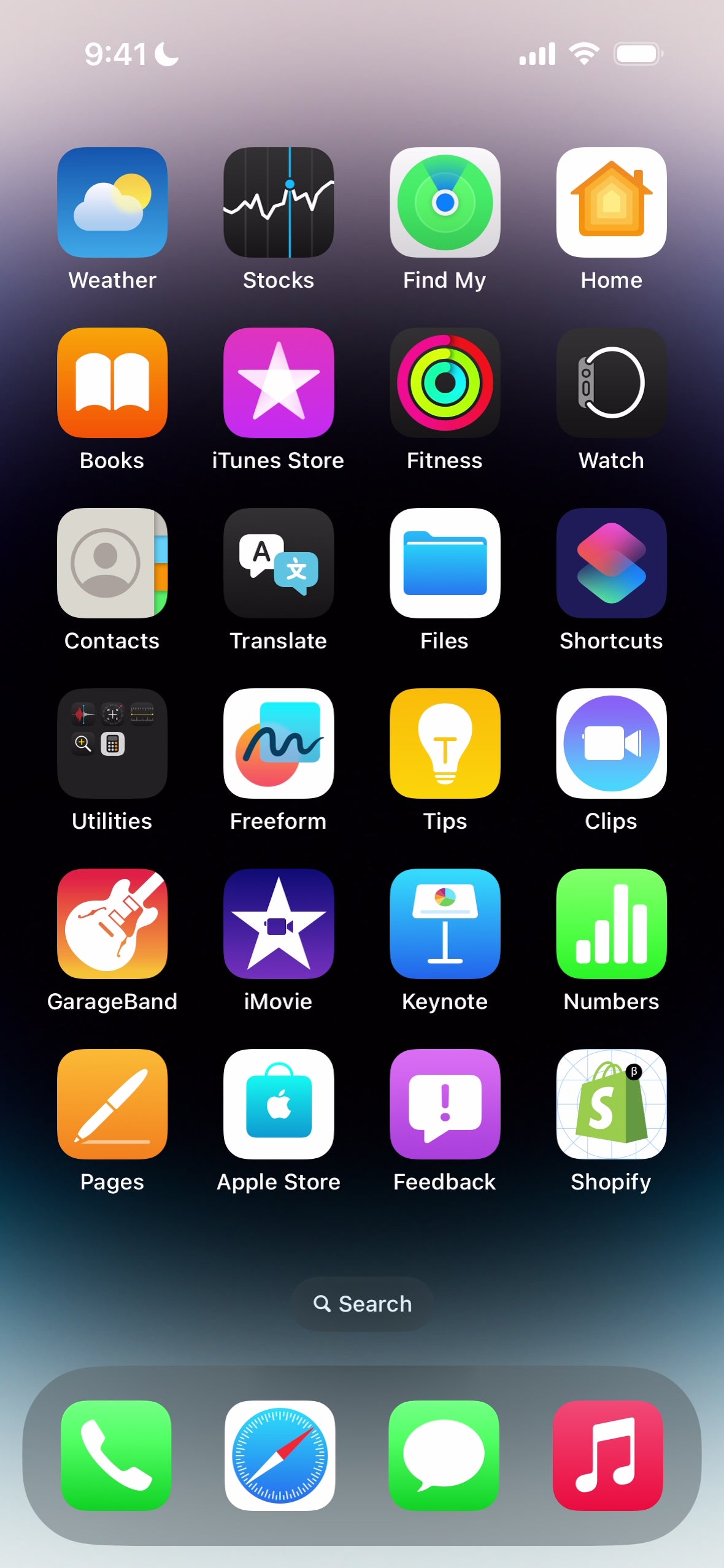Launch the Stocks app
Screen dimensions: 724x1568
pyautogui.click(x=279, y=202)
